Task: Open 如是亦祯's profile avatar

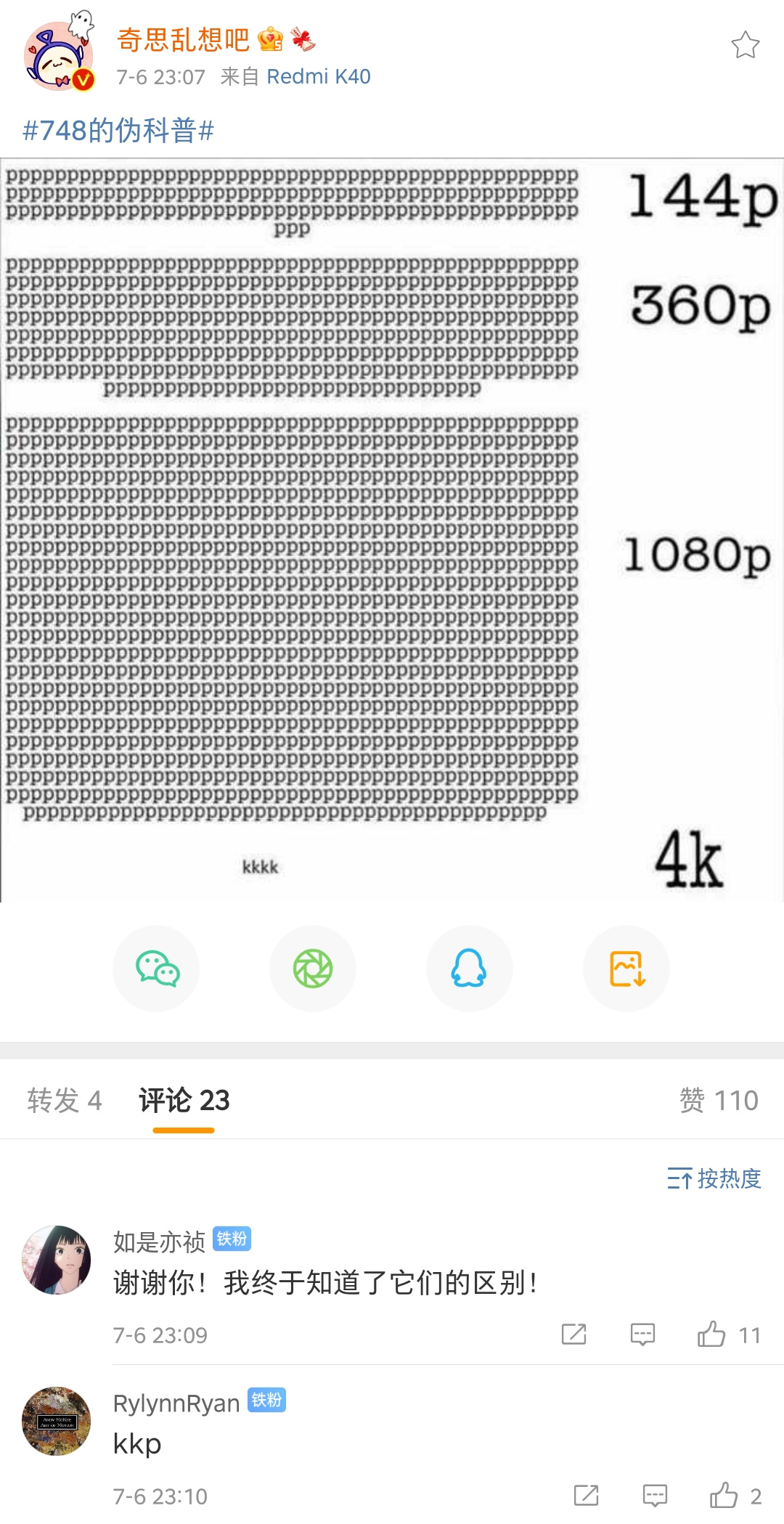Action: pos(57,1260)
